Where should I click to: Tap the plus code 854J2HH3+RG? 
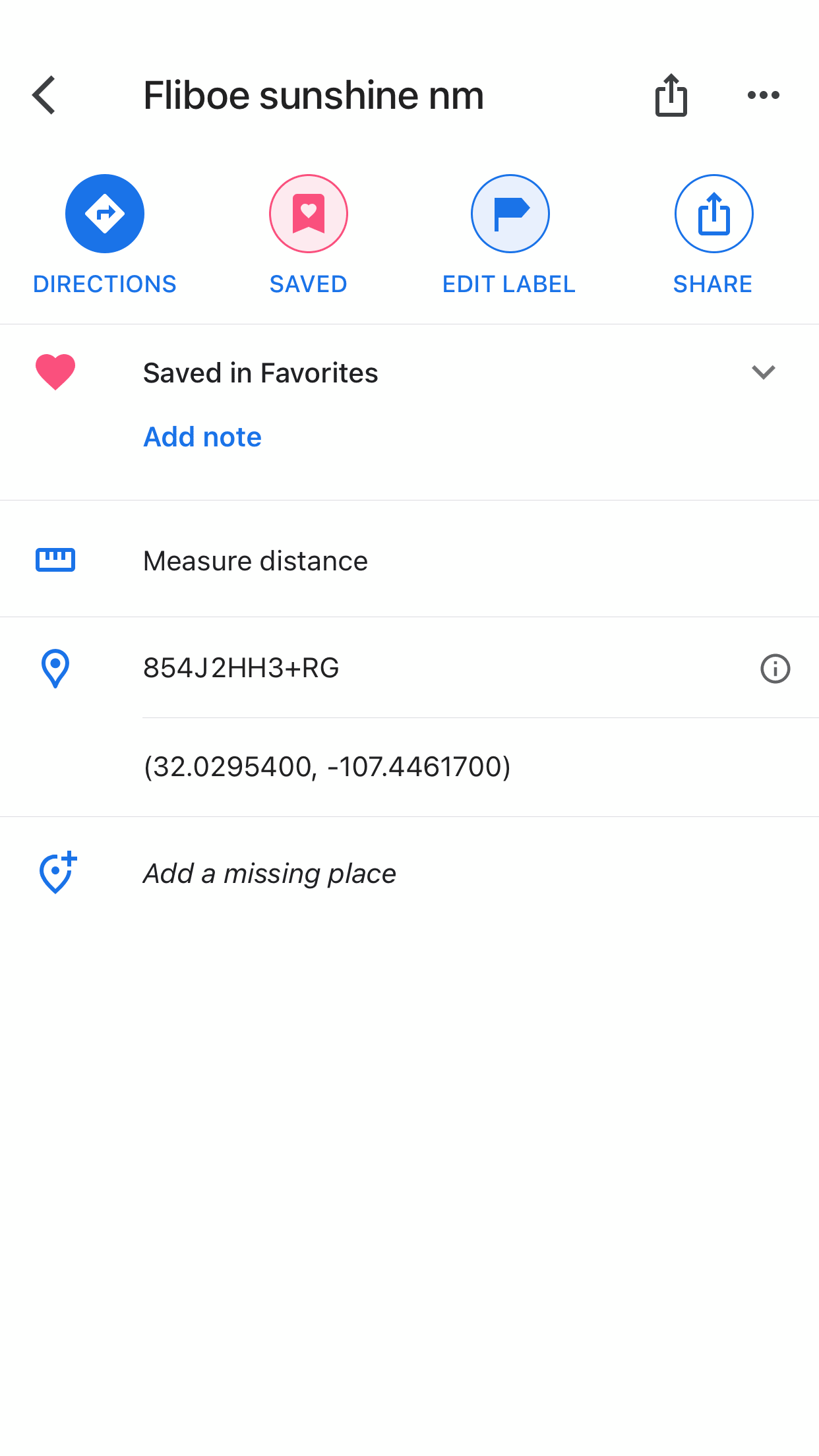[241, 668]
